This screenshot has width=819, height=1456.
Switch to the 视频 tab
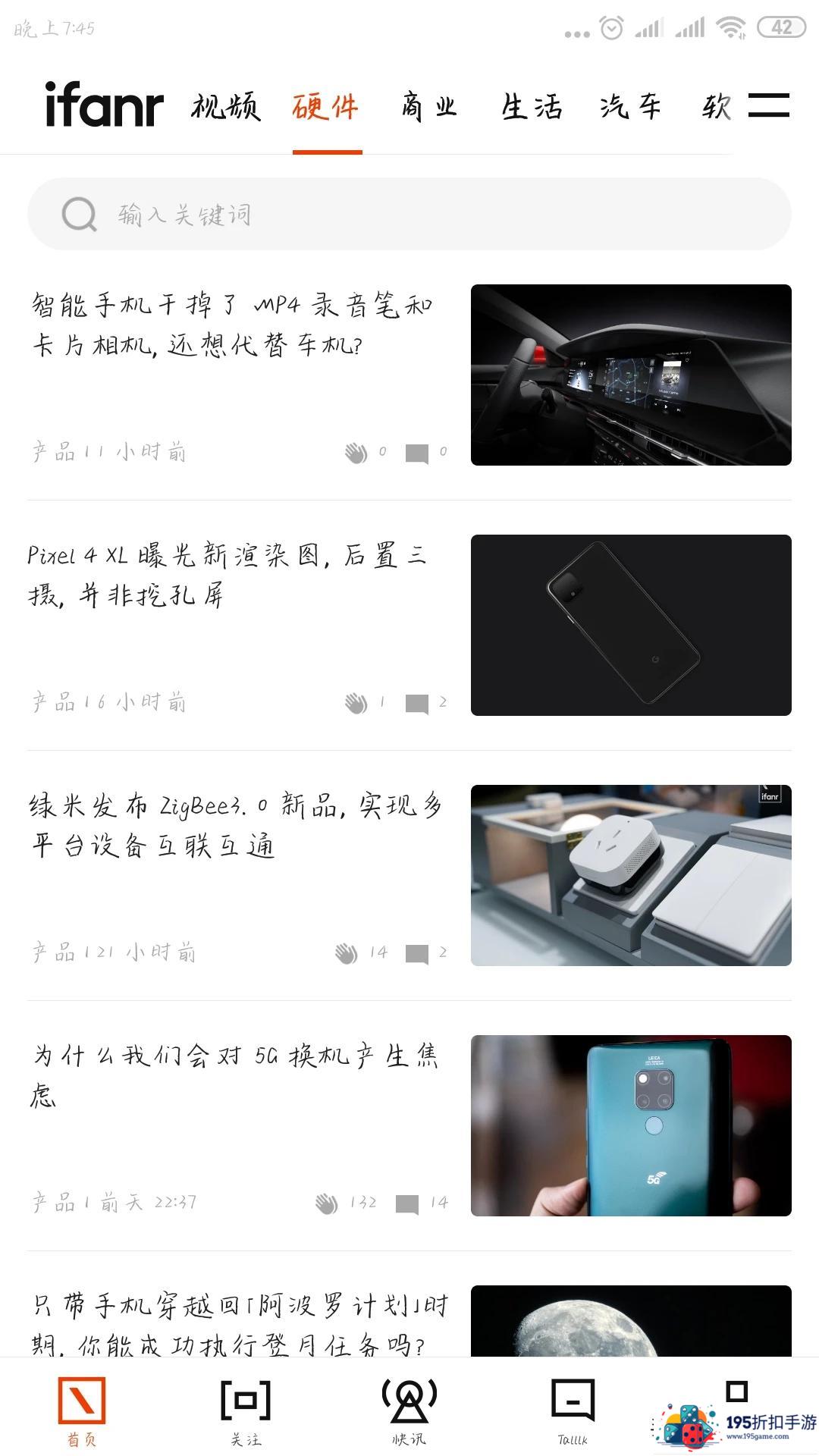(226, 107)
